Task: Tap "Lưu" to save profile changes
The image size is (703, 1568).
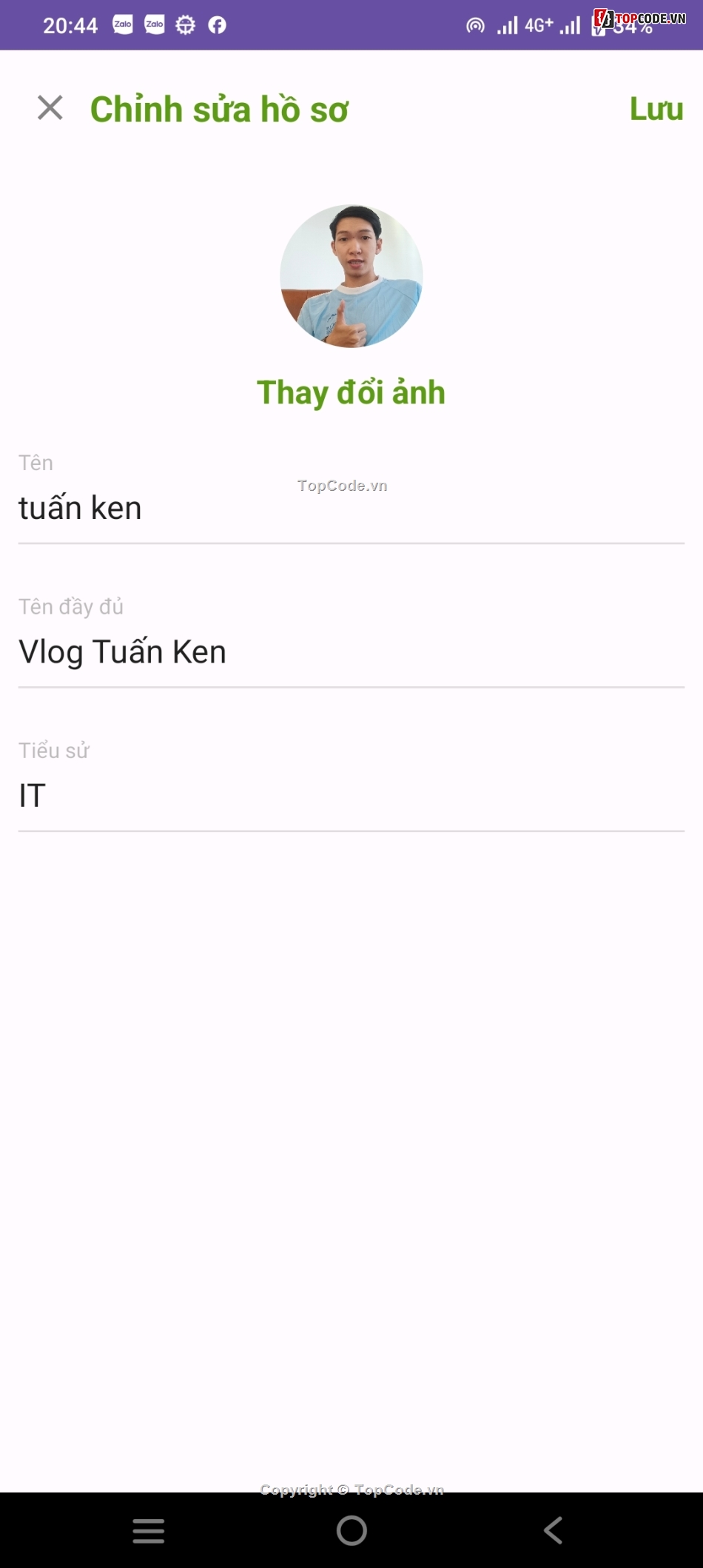Action: 656,109
